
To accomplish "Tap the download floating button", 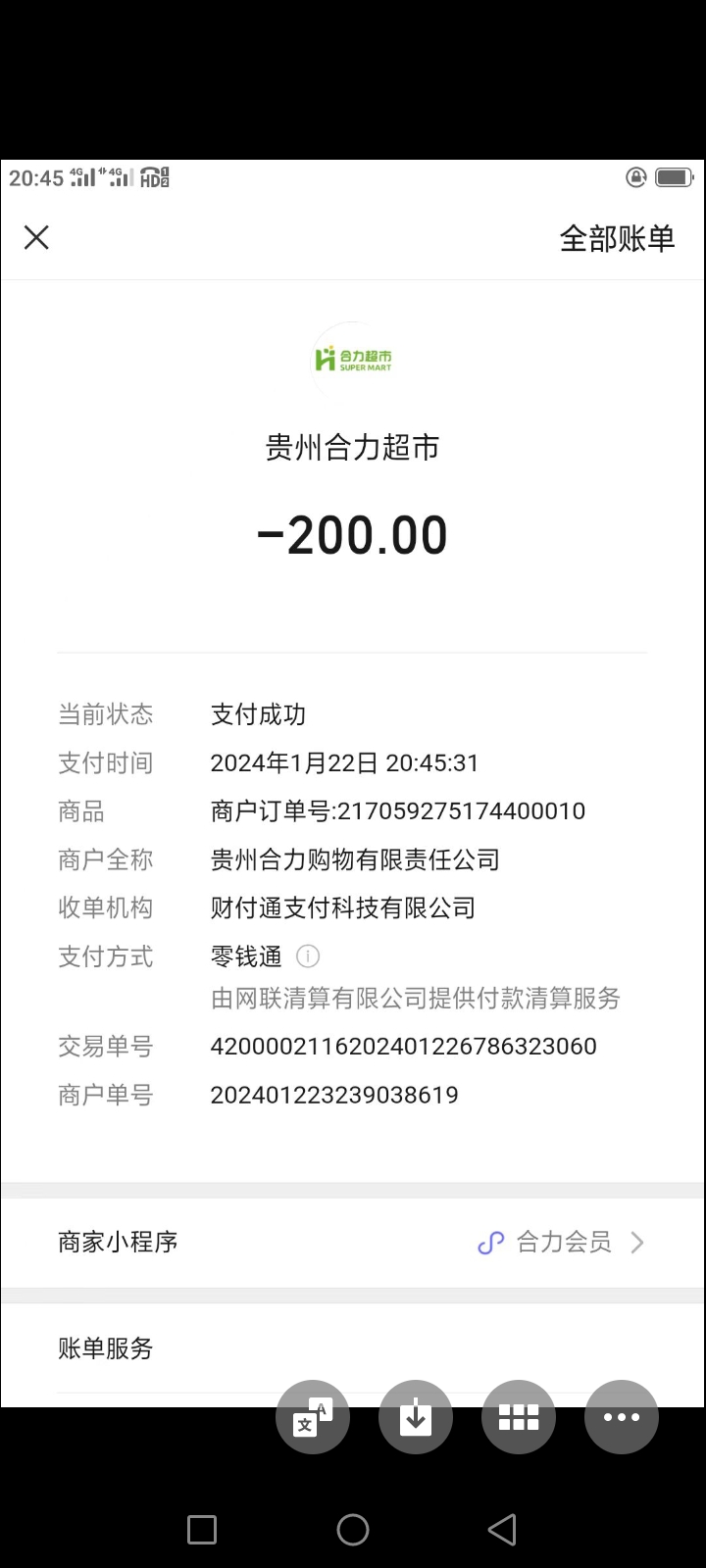I will [416, 1417].
